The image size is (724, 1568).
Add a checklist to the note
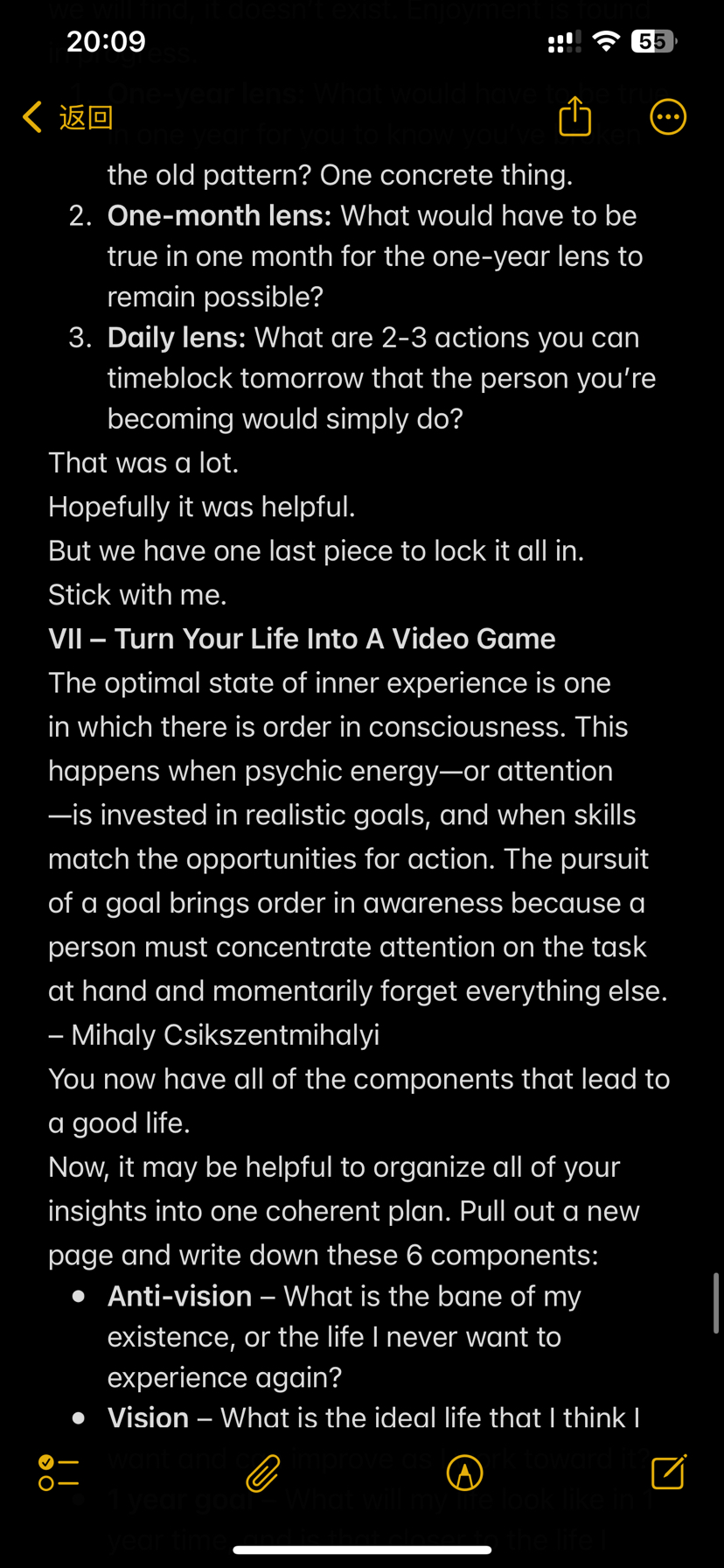coord(59,1473)
